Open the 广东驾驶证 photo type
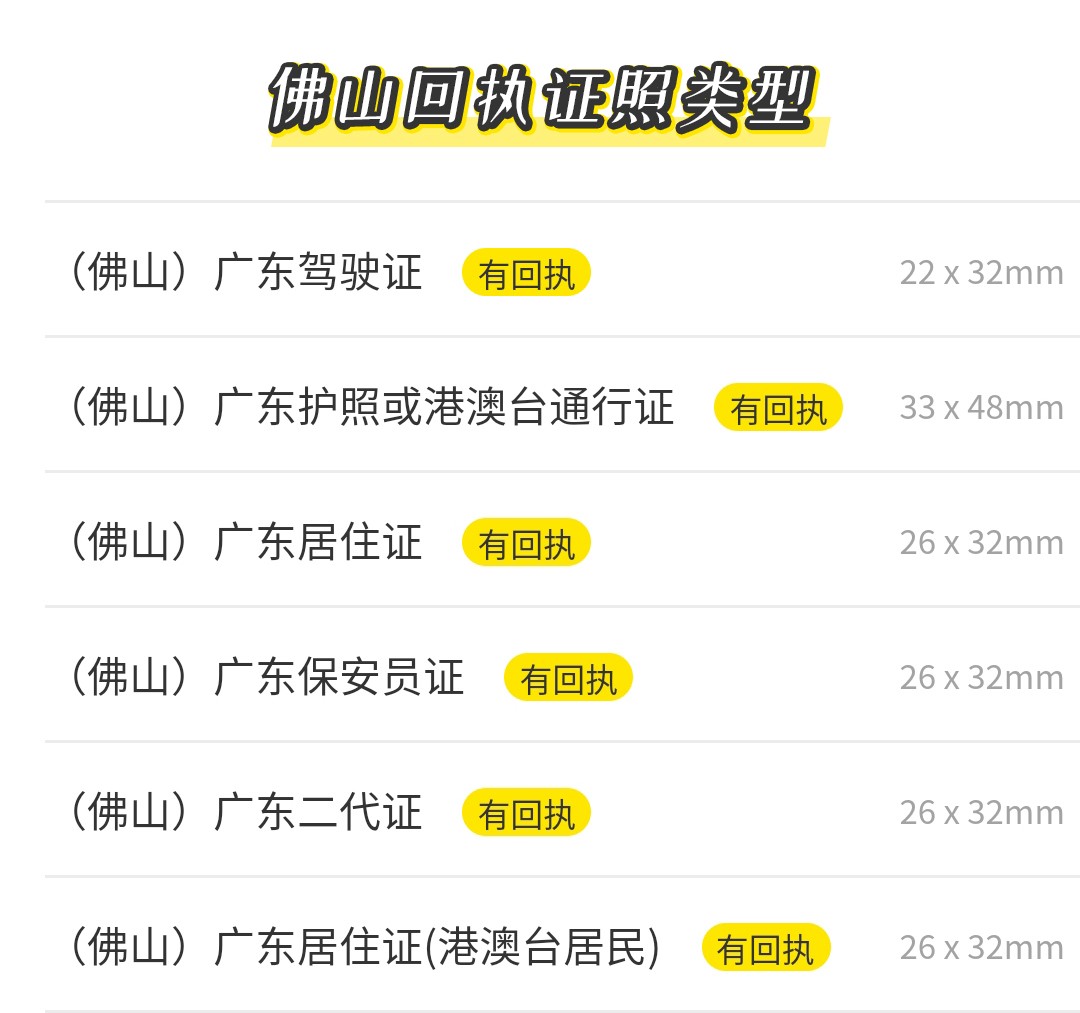The height and width of the screenshot is (1013, 1080). point(318,272)
